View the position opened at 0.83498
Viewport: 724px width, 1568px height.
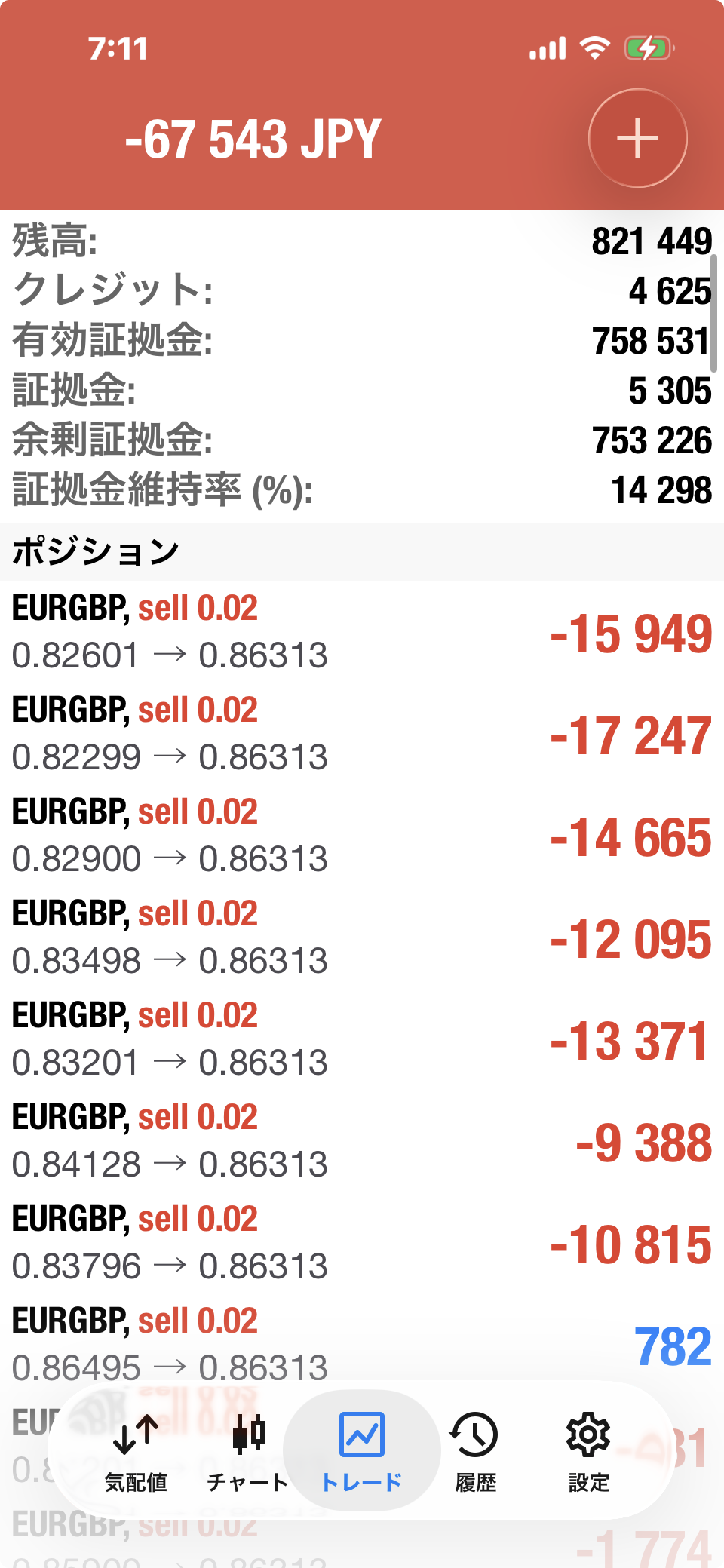[x=362, y=937]
